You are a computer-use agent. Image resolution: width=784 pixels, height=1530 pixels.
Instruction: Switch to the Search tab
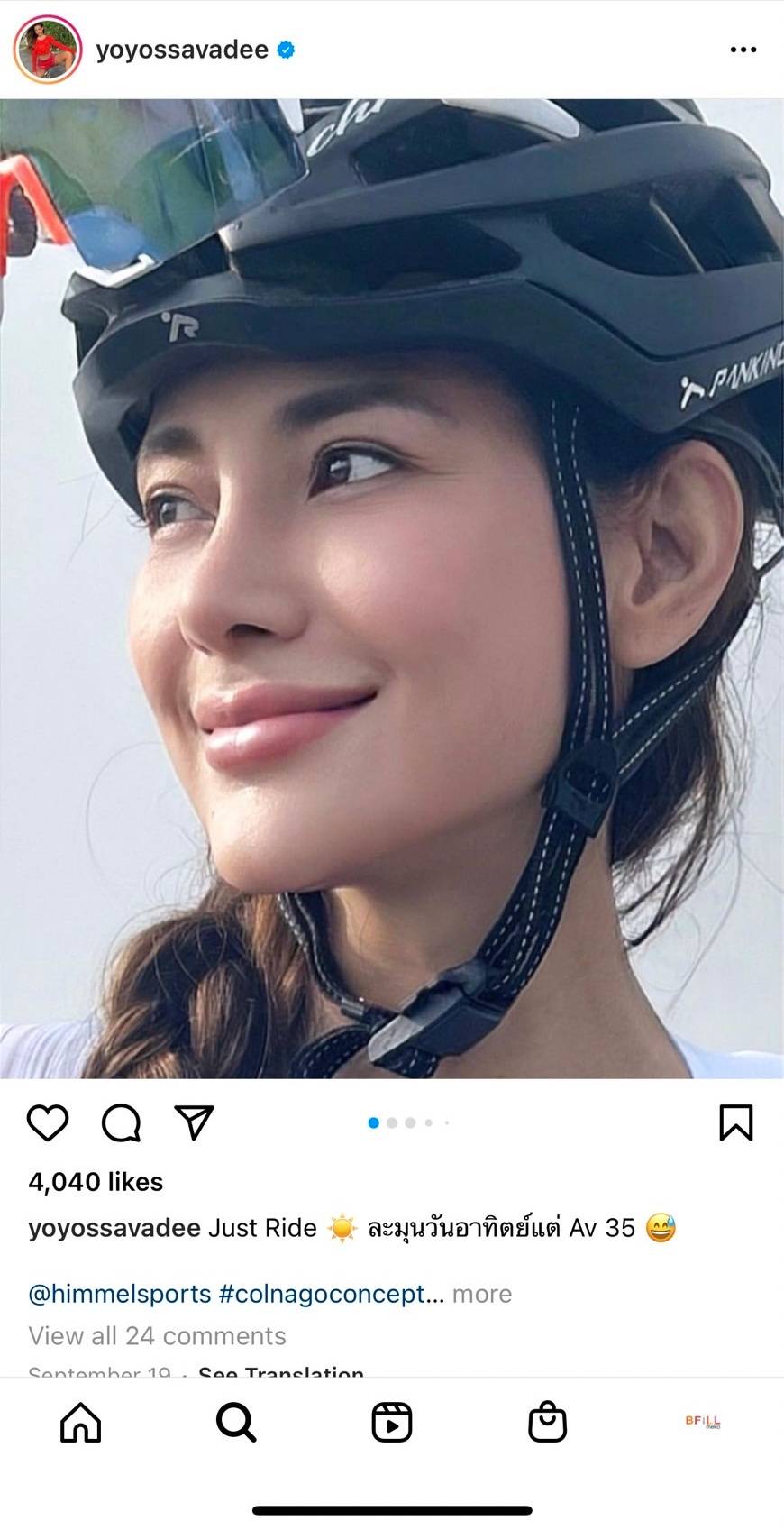(x=236, y=1423)
